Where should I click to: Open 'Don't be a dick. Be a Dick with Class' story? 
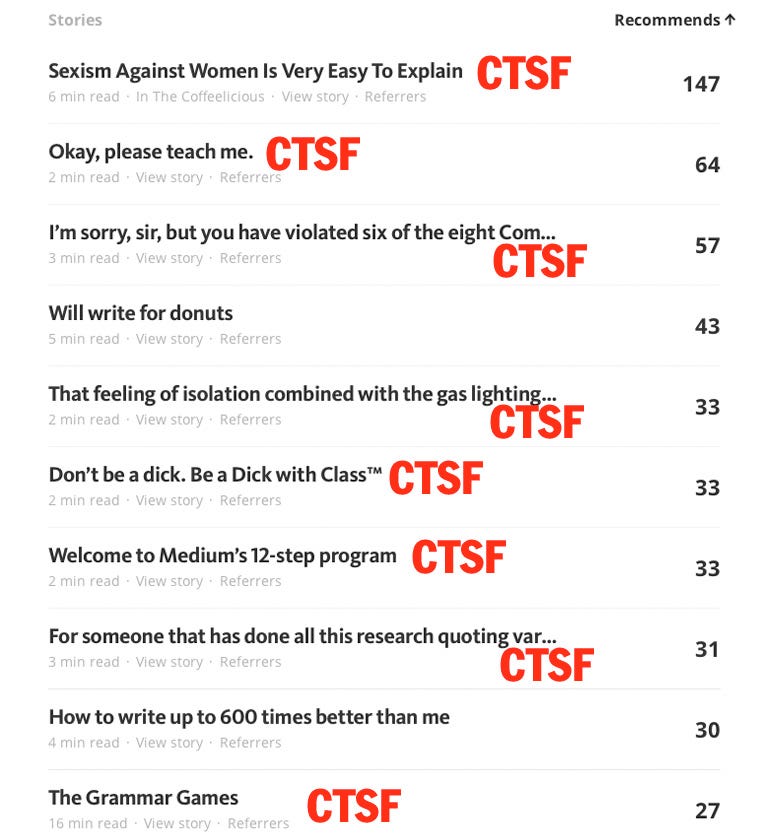tap(215, 475)
